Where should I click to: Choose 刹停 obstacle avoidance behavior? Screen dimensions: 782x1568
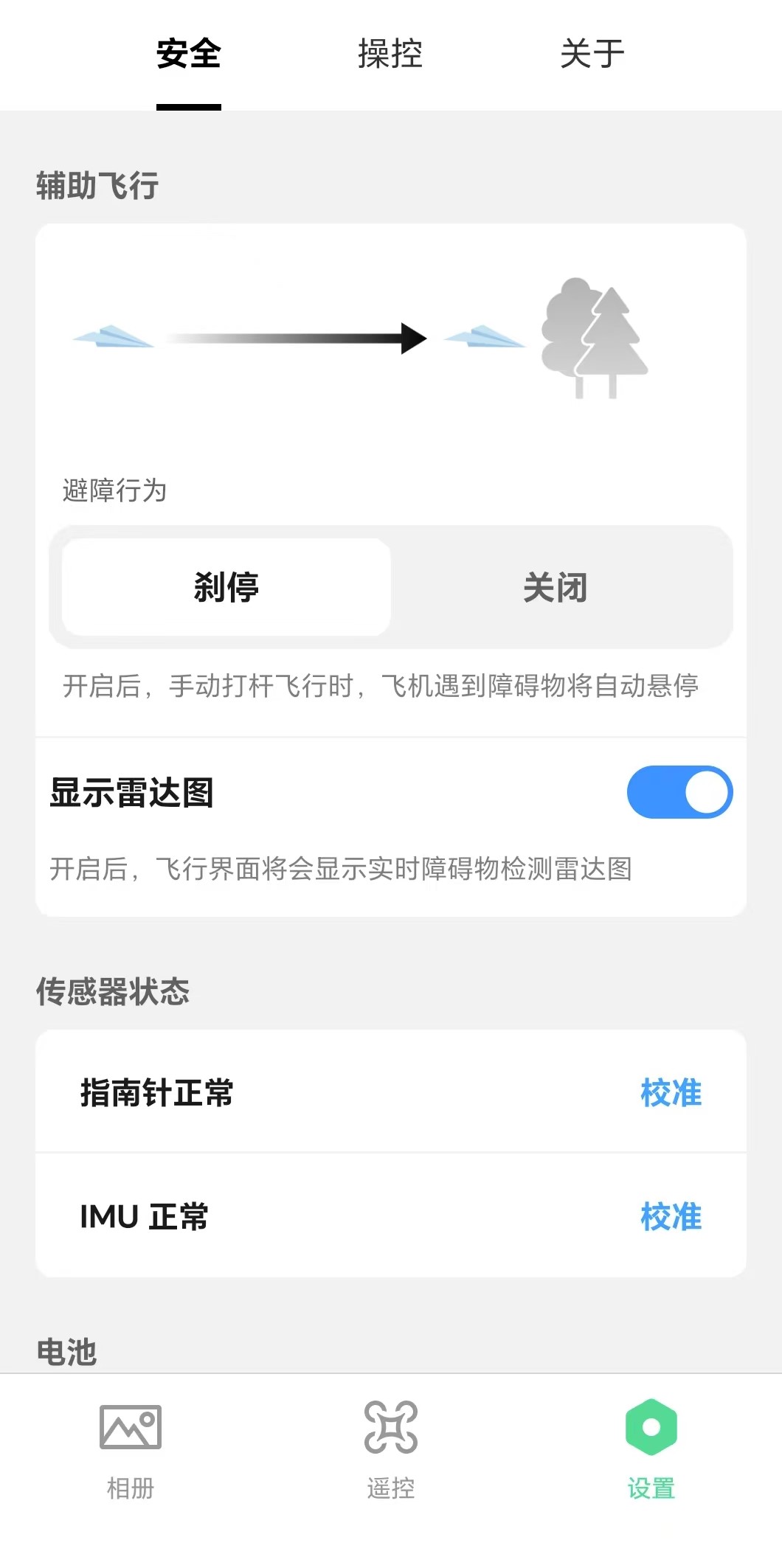pos(226,587)
